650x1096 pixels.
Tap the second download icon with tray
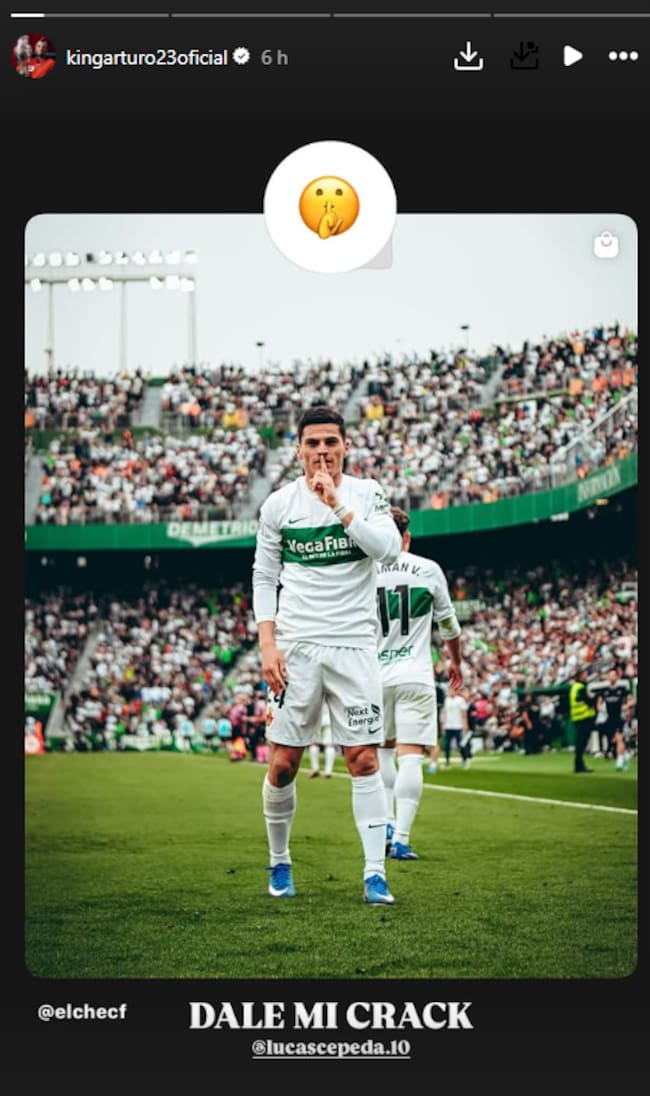(524, 56)
